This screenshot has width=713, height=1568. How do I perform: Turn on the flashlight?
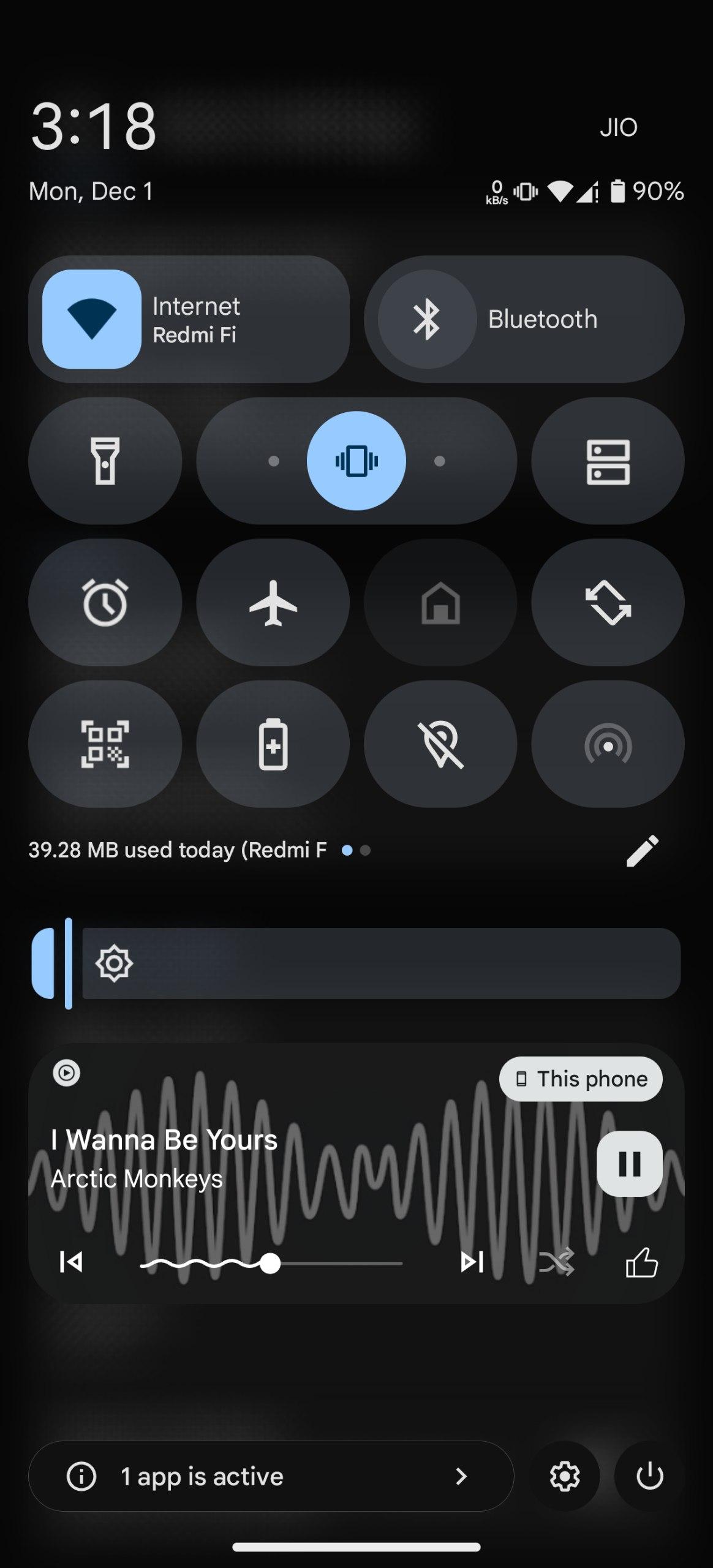click(105, 461)
